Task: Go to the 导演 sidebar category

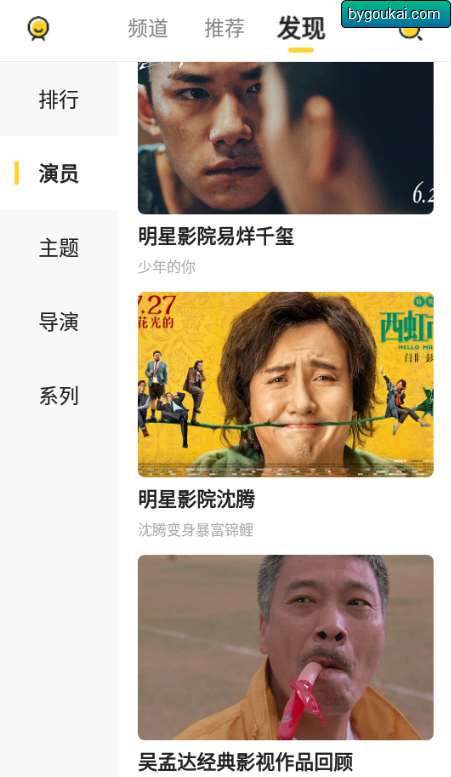Action: (x=58, y=322)
